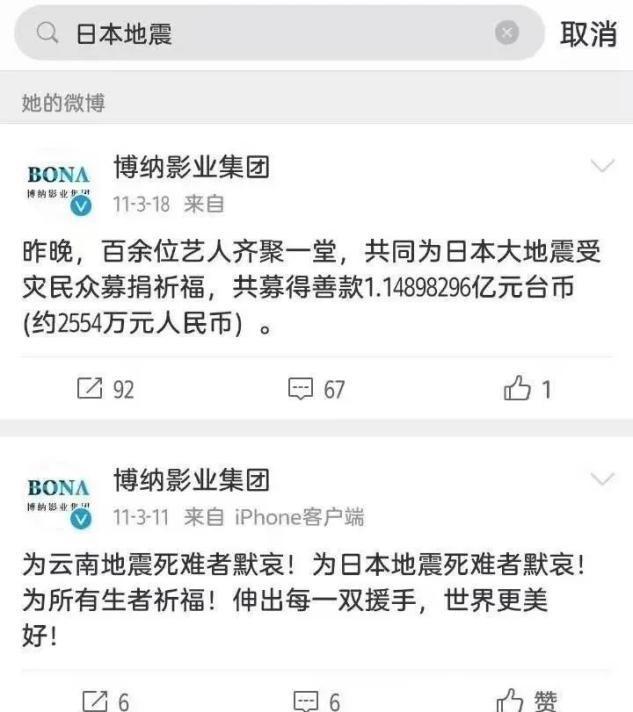Open the dropdown chevron on the 11-3-11 post
This screenshot has width=633, height=712.
coord(602,480)
